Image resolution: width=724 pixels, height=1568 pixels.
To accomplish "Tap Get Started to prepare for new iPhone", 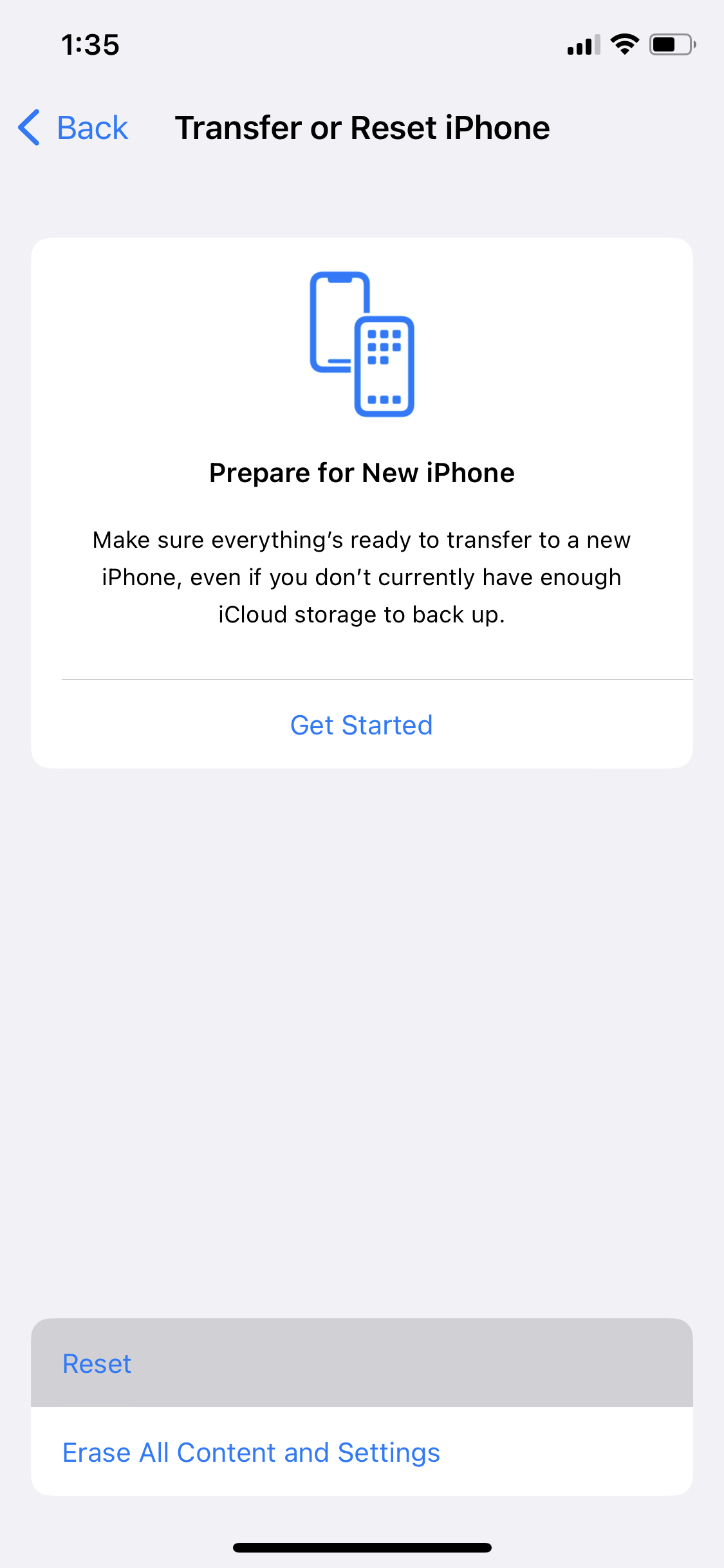I will point(362,725).
